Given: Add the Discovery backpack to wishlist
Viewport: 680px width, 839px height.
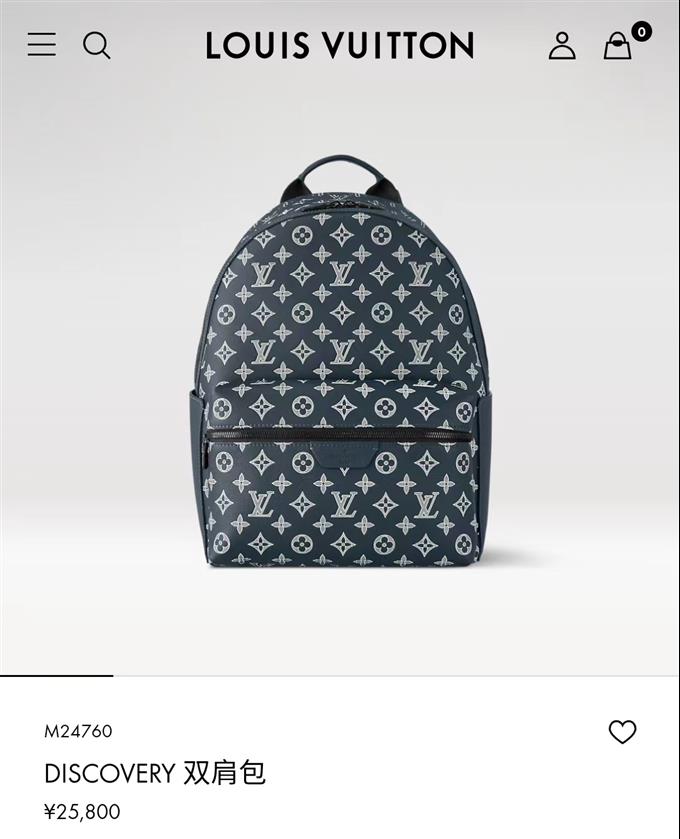Looking at the screenshot, I should (622, 732).
